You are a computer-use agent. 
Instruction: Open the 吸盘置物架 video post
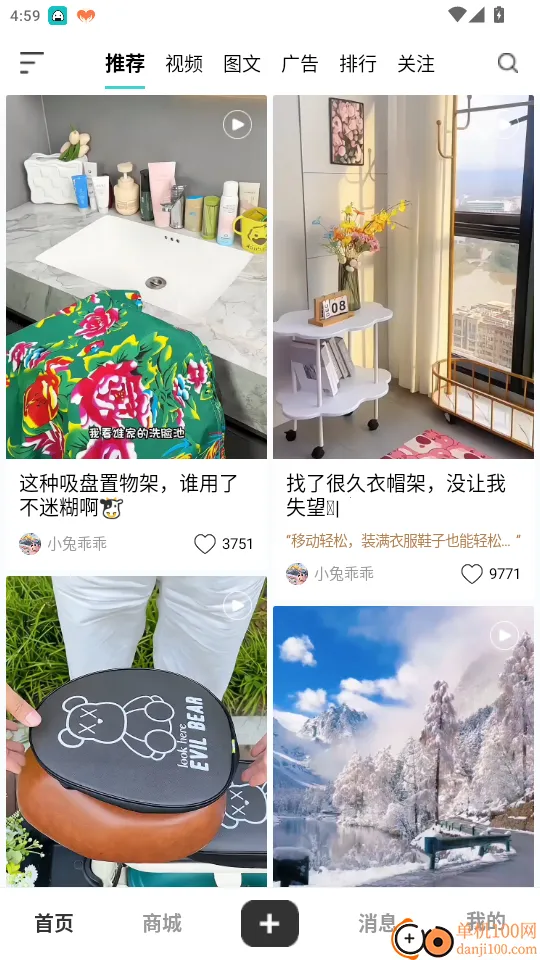(137, 277)
